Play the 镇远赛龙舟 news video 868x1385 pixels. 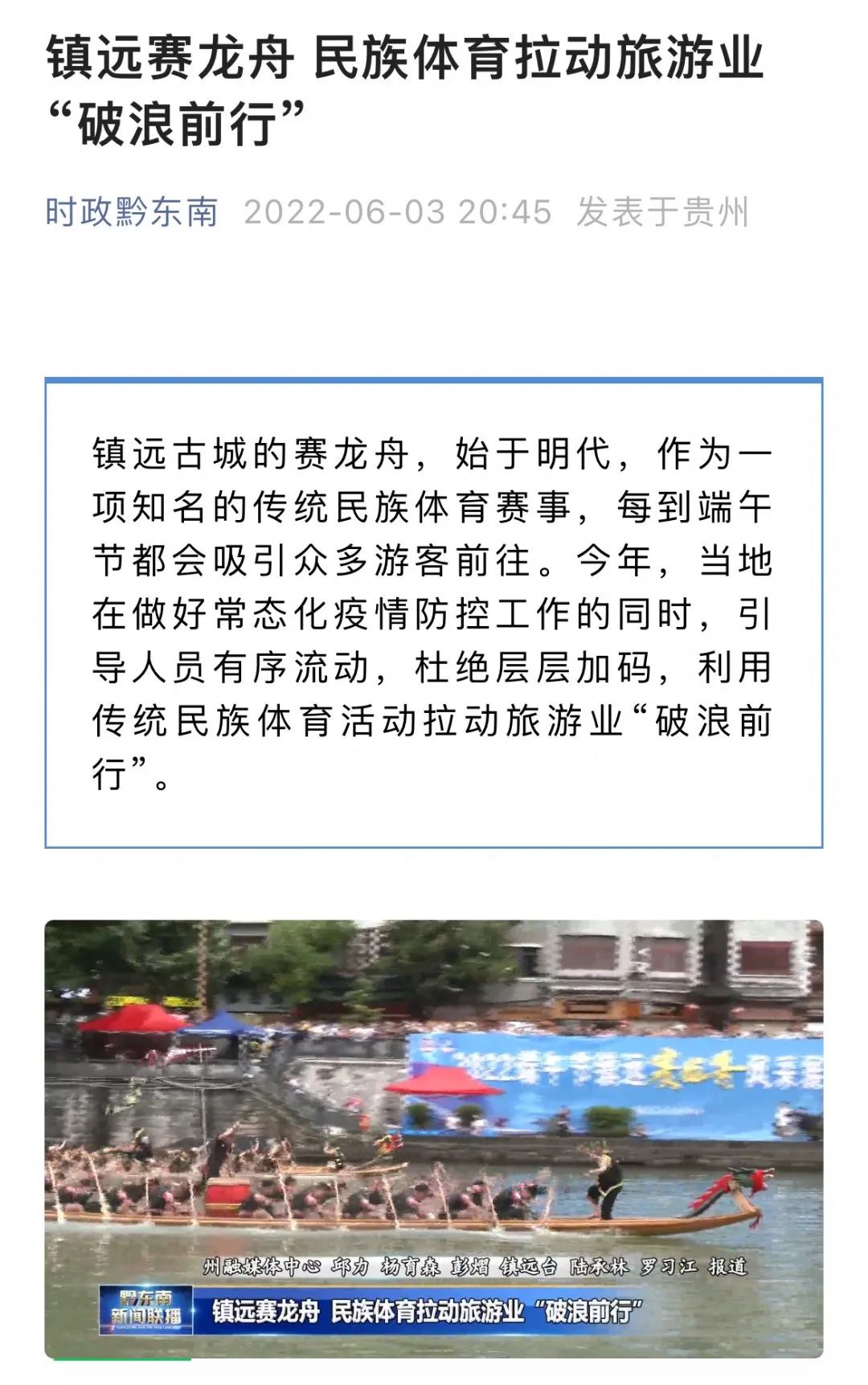point(433,1138)
